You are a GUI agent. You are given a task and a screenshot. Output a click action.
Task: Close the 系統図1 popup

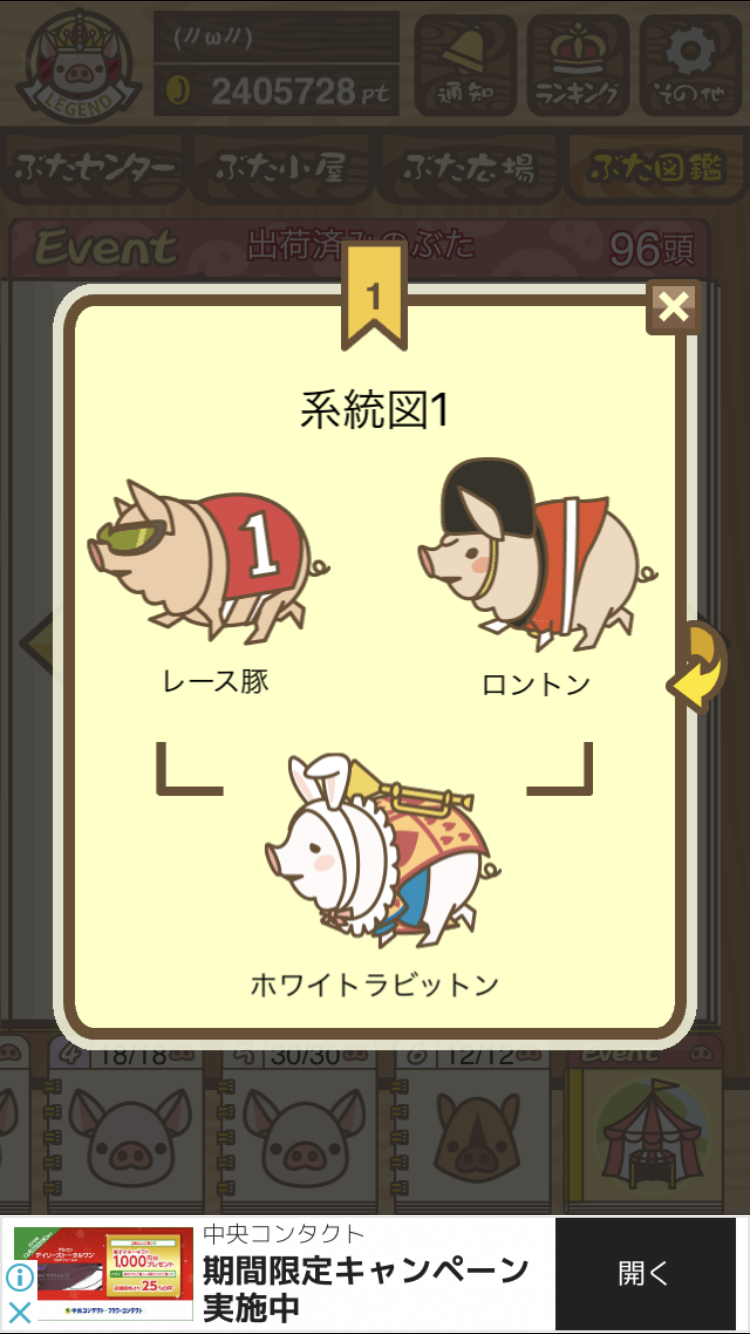674,307
